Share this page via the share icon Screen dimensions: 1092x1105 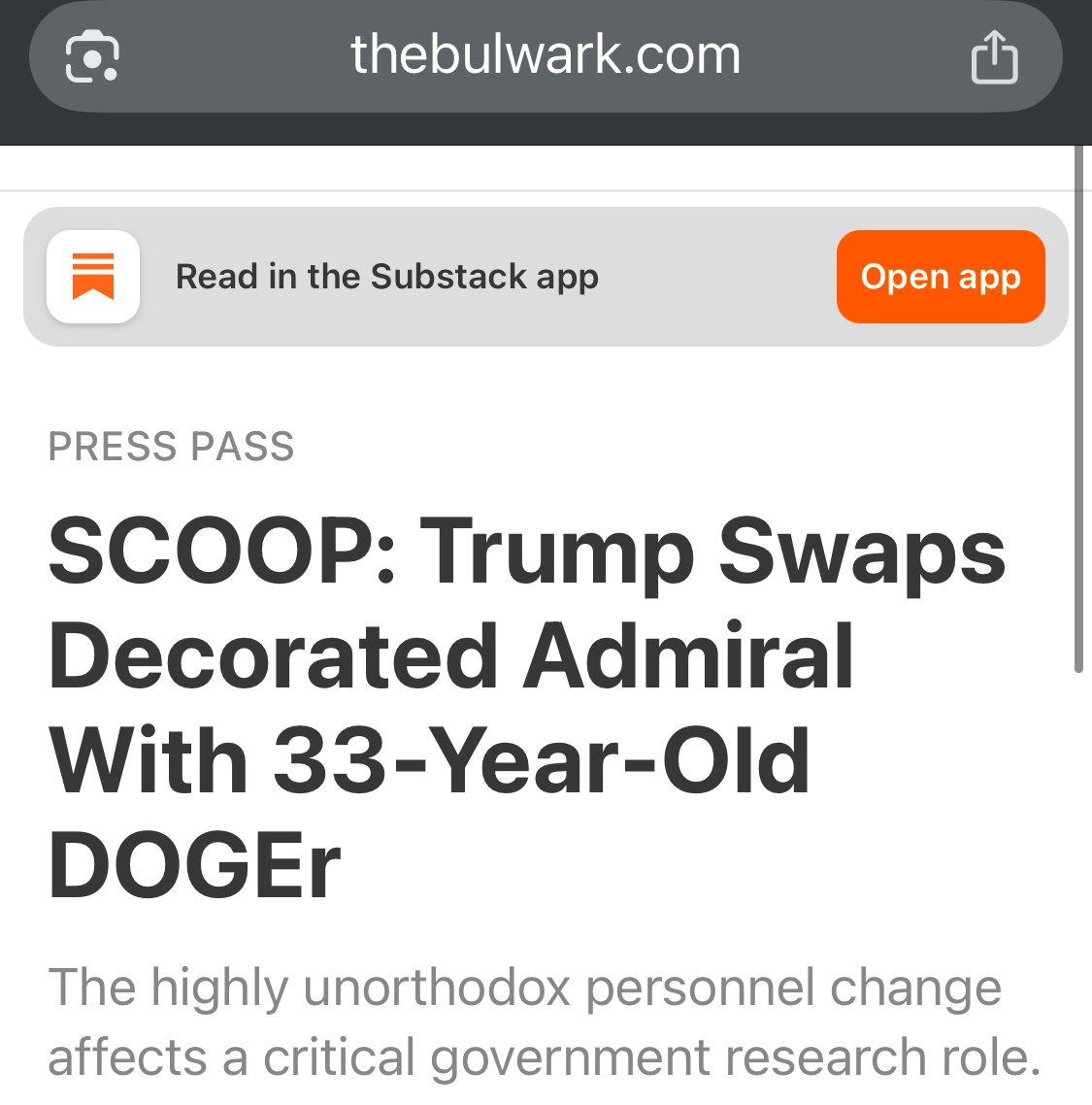click(994, 57)
